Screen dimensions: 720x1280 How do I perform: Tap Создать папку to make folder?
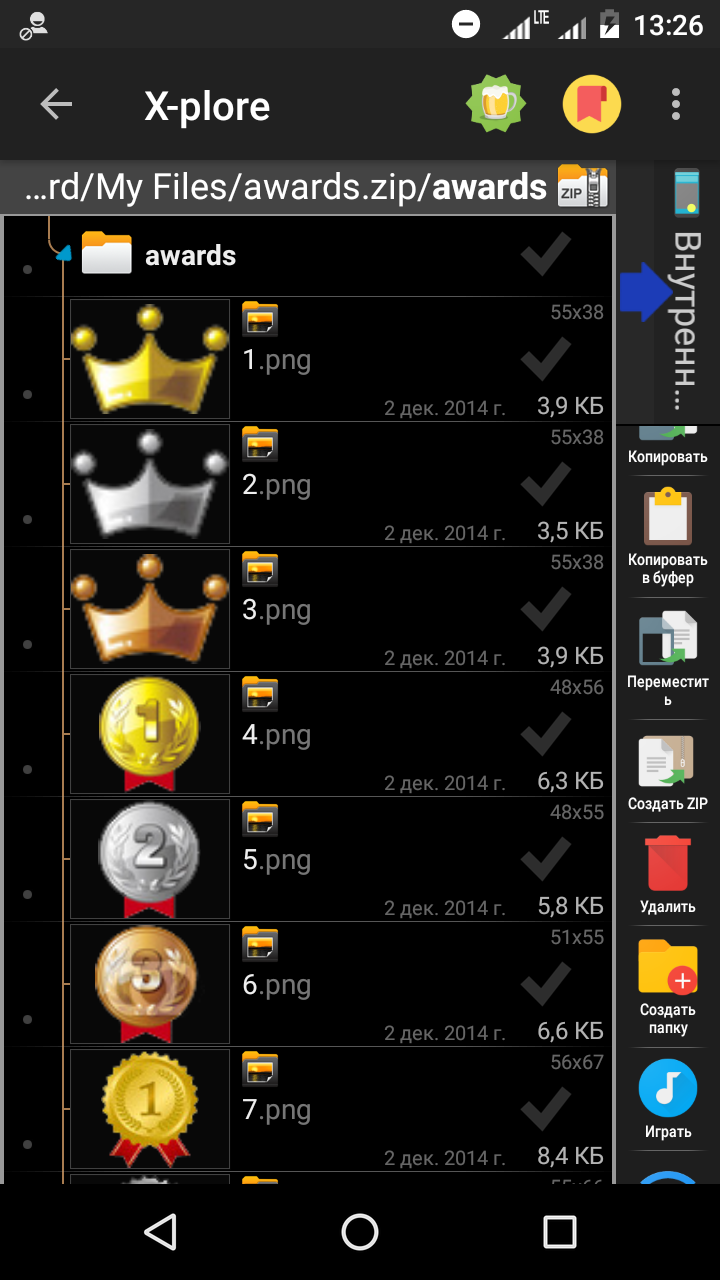pos(667,985)
